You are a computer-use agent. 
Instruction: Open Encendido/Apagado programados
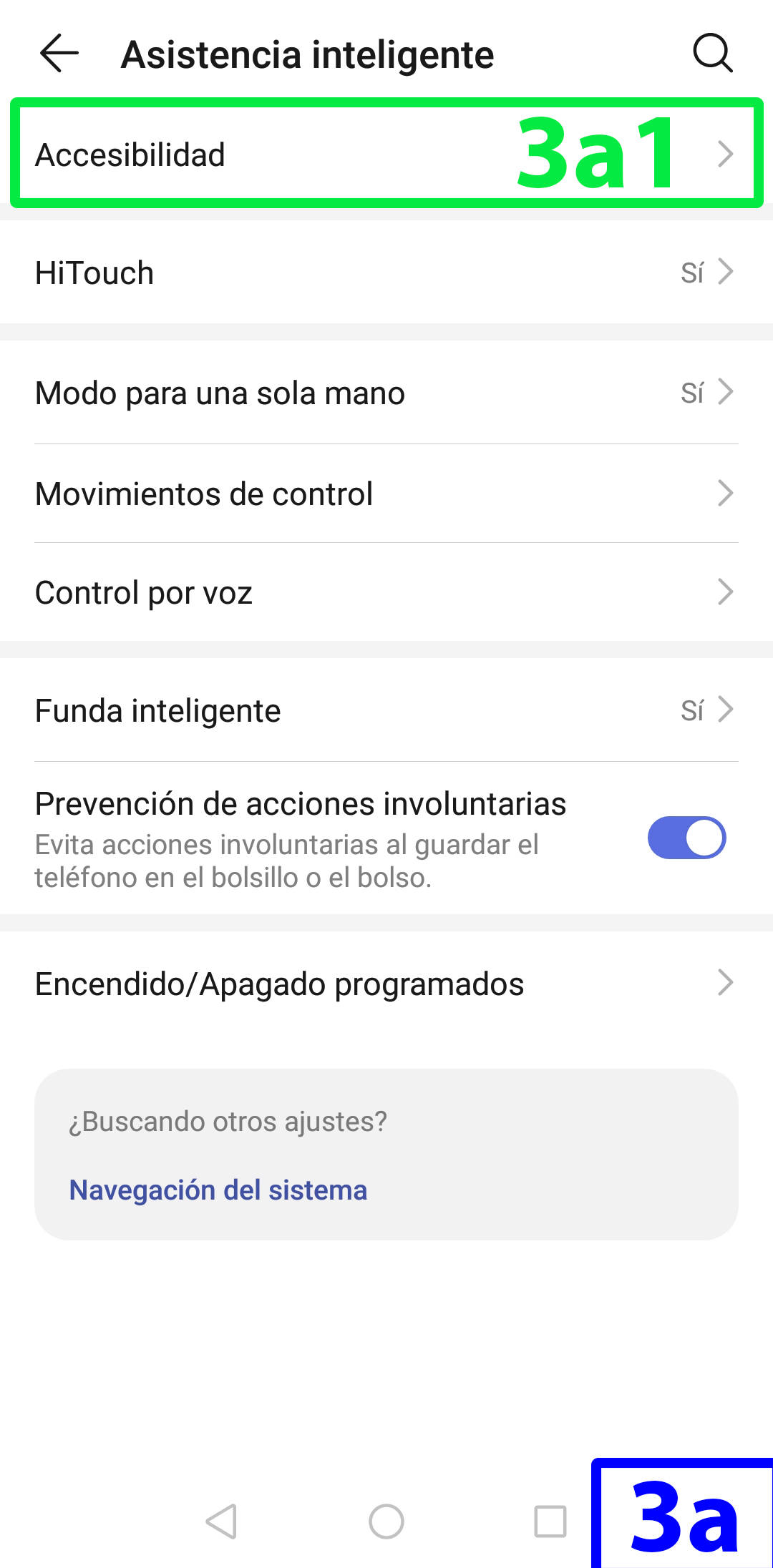click(x=386, y=984)
